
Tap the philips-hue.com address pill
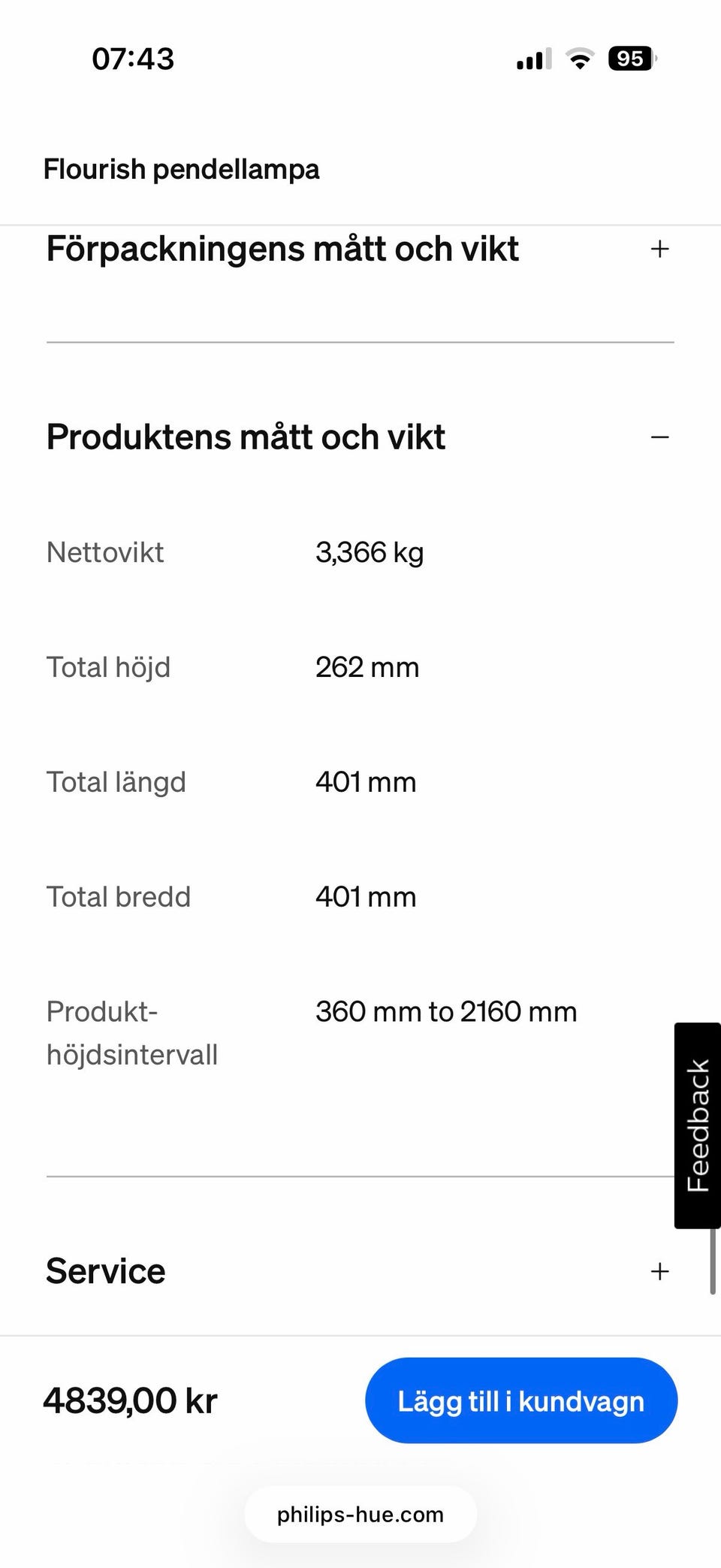pos(360,1515)
